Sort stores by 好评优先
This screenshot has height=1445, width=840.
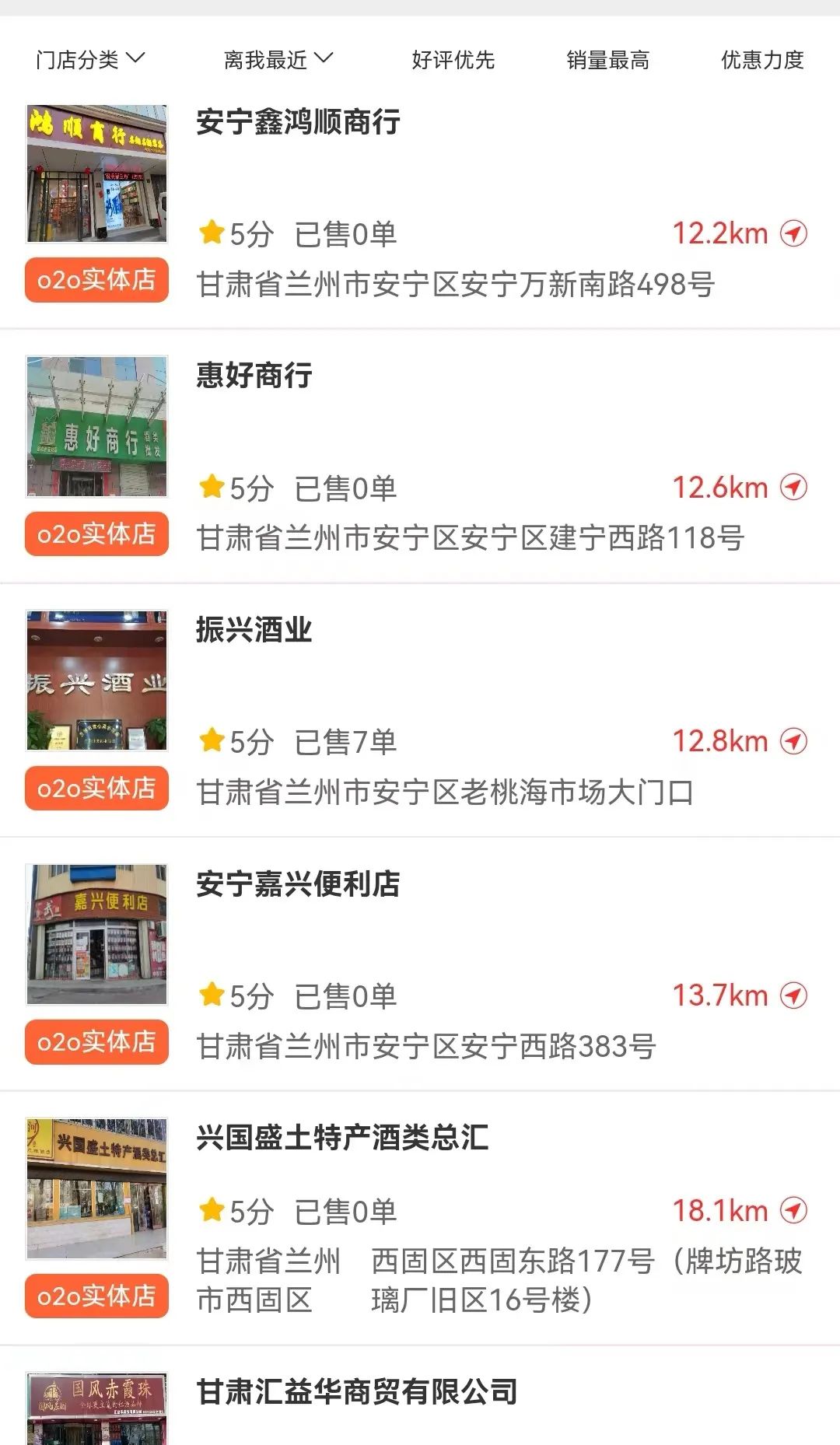click(x=453, y=59)
